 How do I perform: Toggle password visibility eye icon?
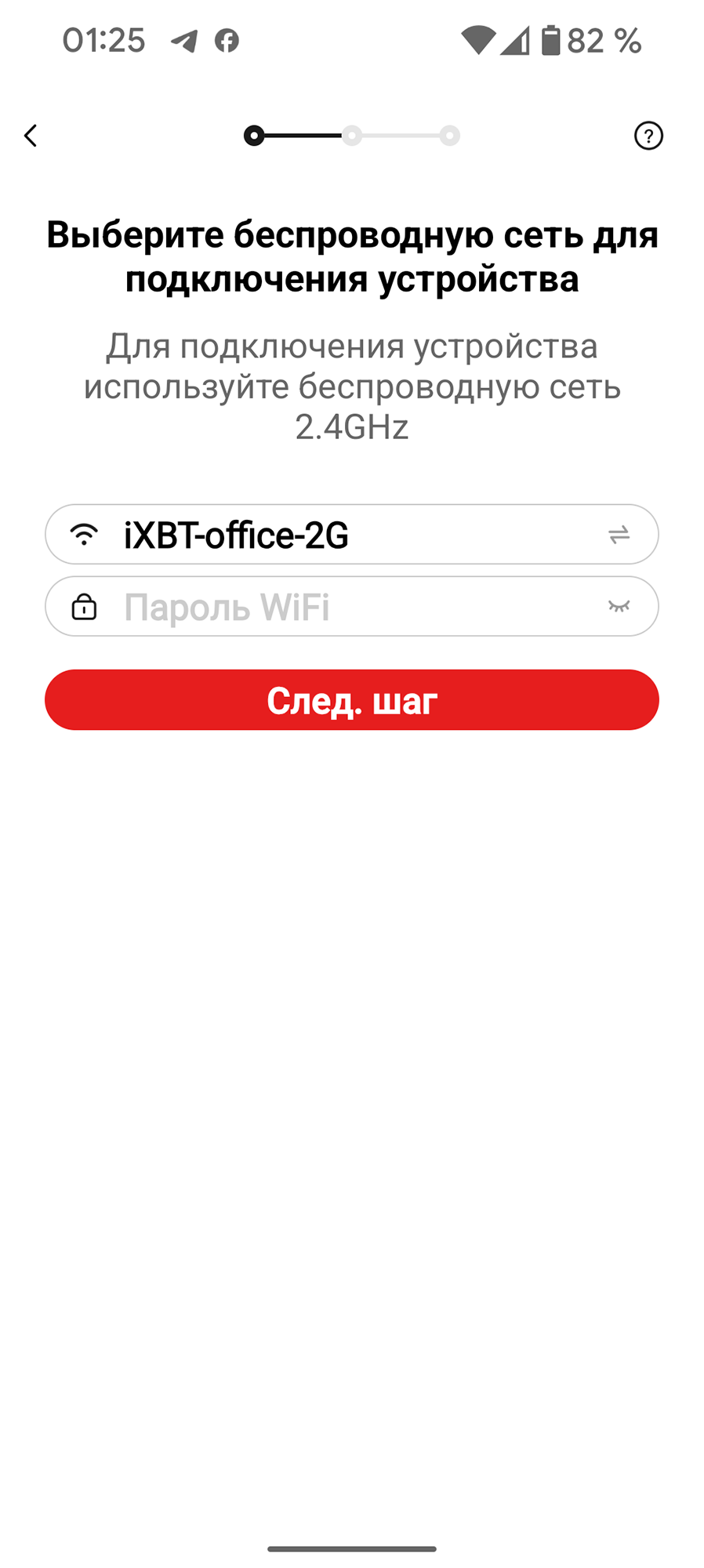tap(619, 607)
